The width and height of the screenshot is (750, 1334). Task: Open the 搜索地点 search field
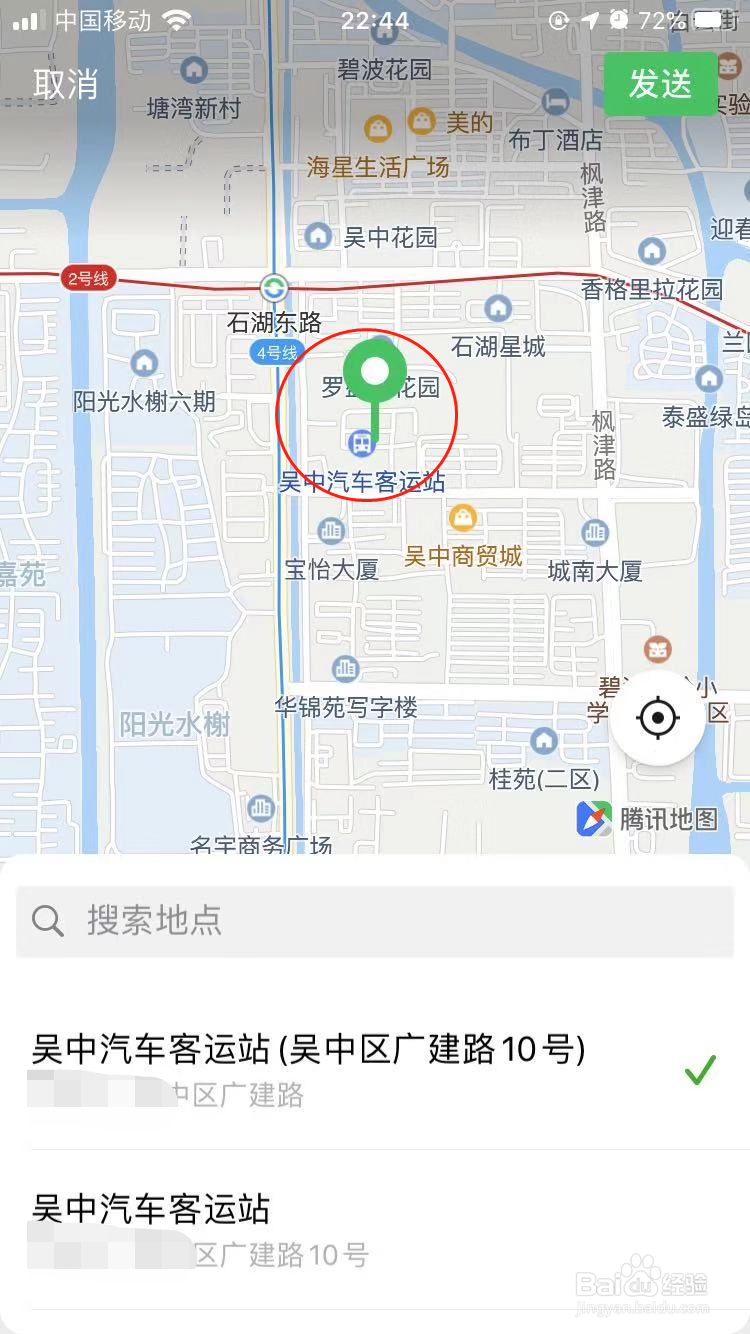coord(375,921)
